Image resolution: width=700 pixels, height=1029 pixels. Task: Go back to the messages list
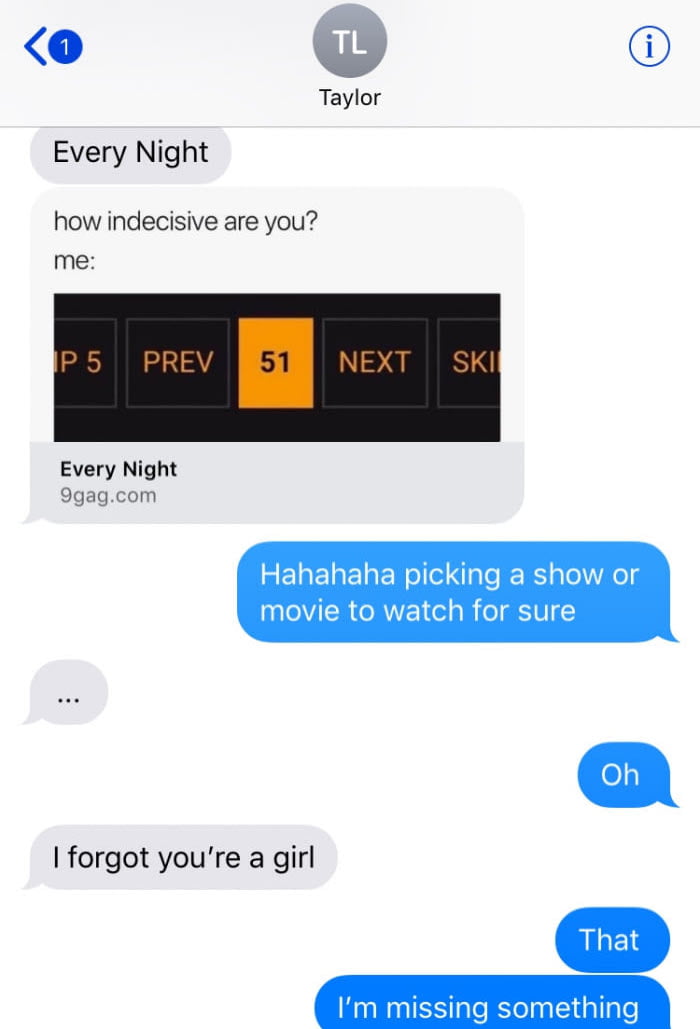(x=50, y=48)
